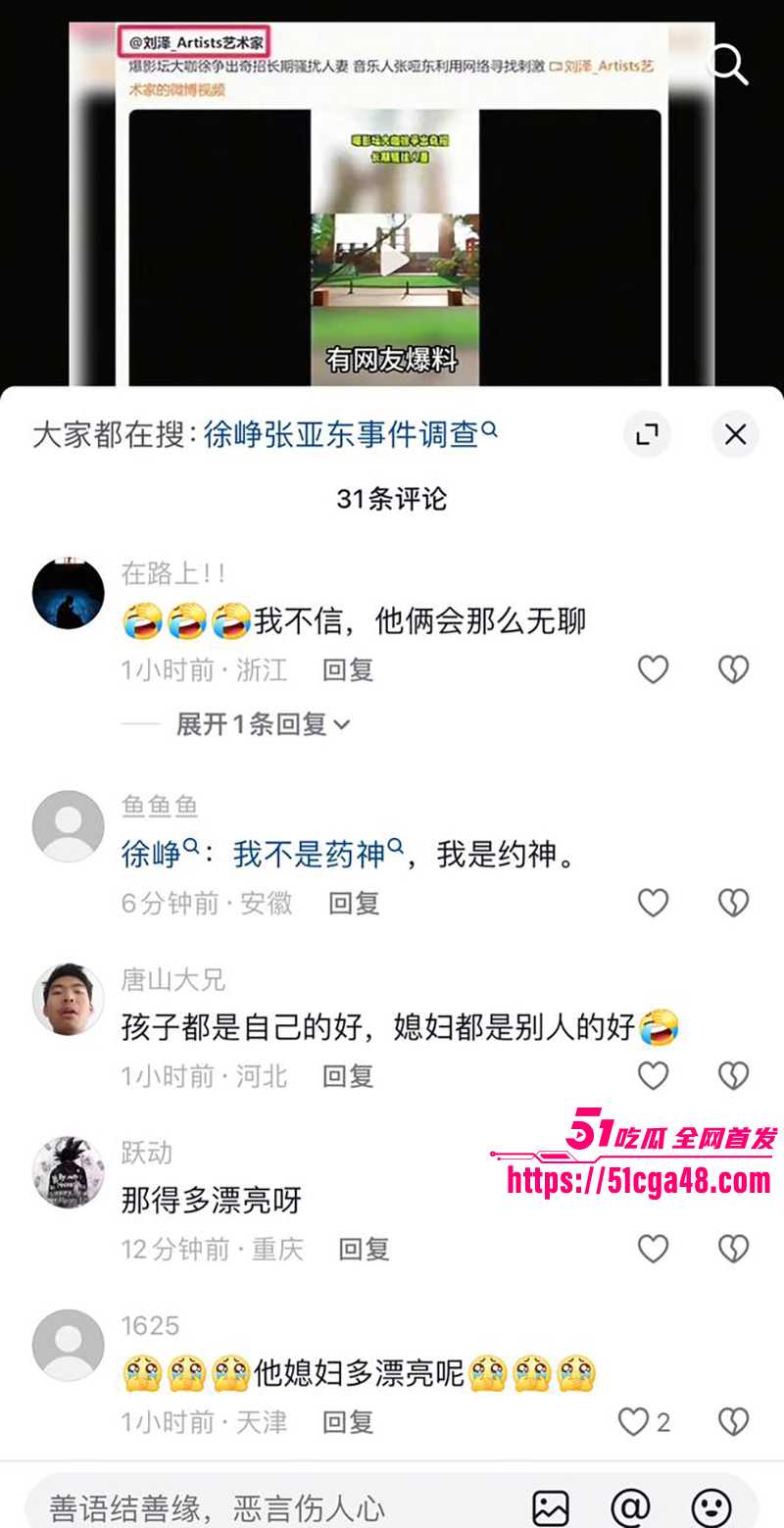Open the emoji picker
784x1528 pixels.
pos(711,1507)
